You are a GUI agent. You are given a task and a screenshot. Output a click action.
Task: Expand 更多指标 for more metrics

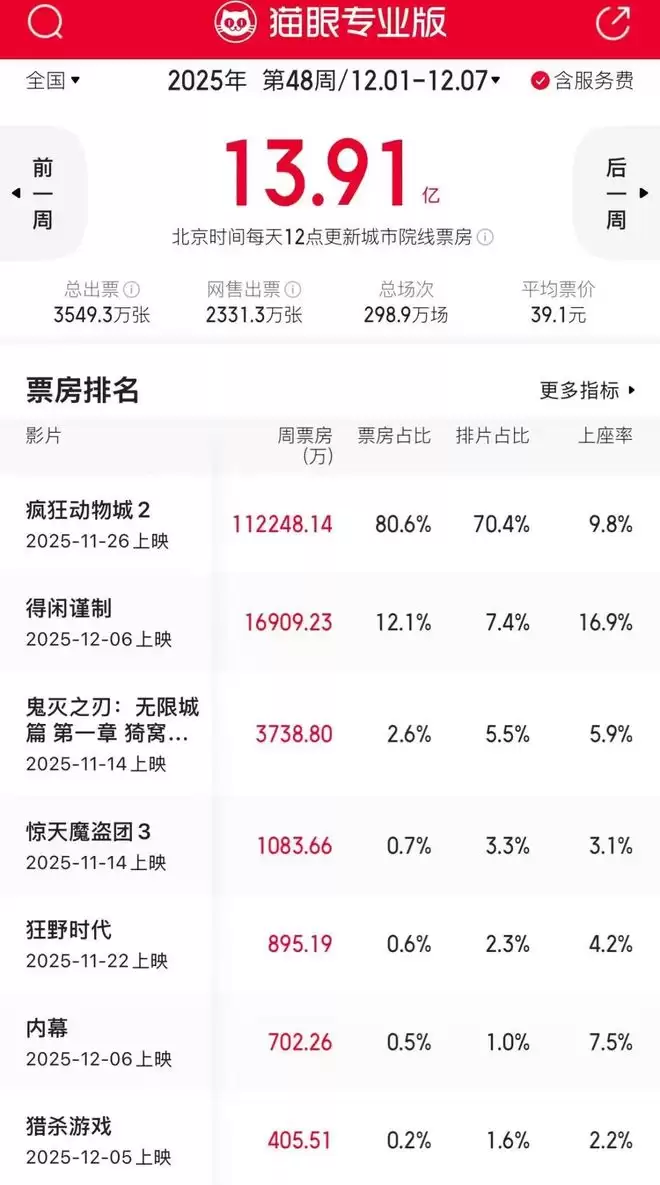click(587, 390)
